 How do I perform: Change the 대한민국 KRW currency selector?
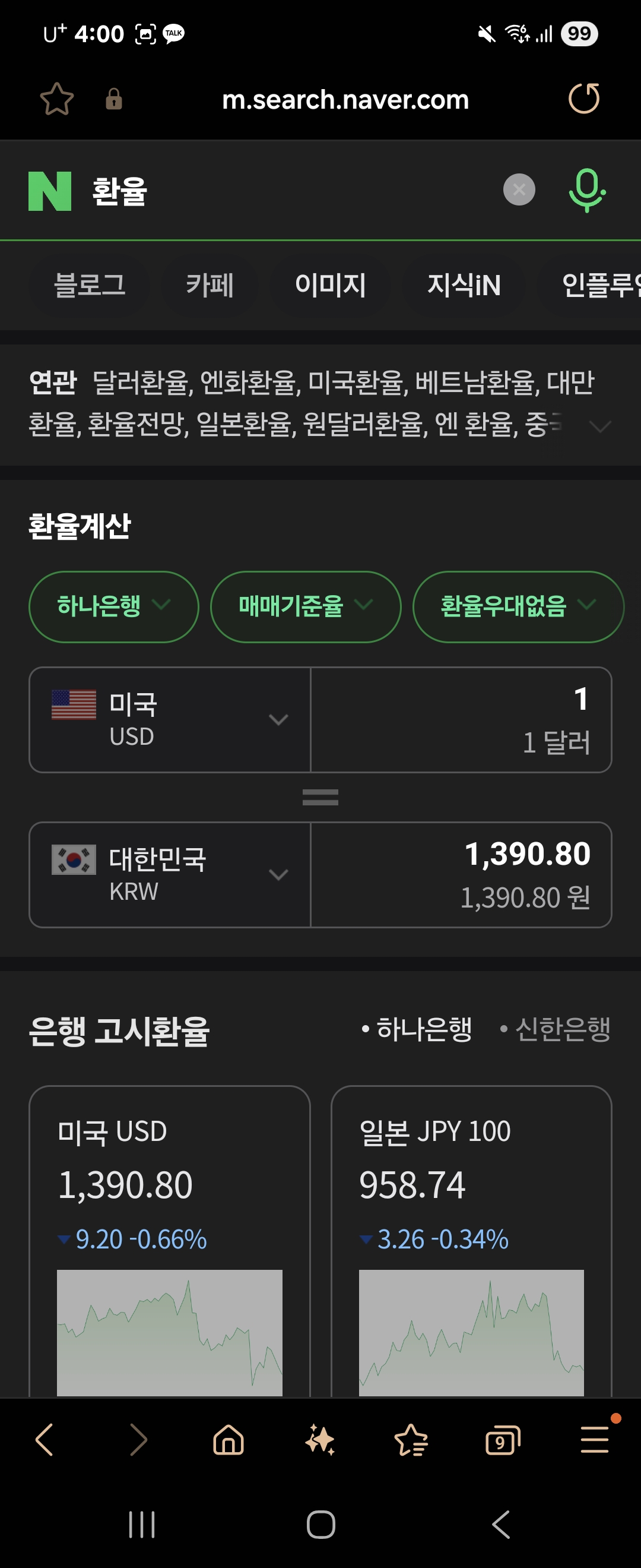(x=170, y=875)
